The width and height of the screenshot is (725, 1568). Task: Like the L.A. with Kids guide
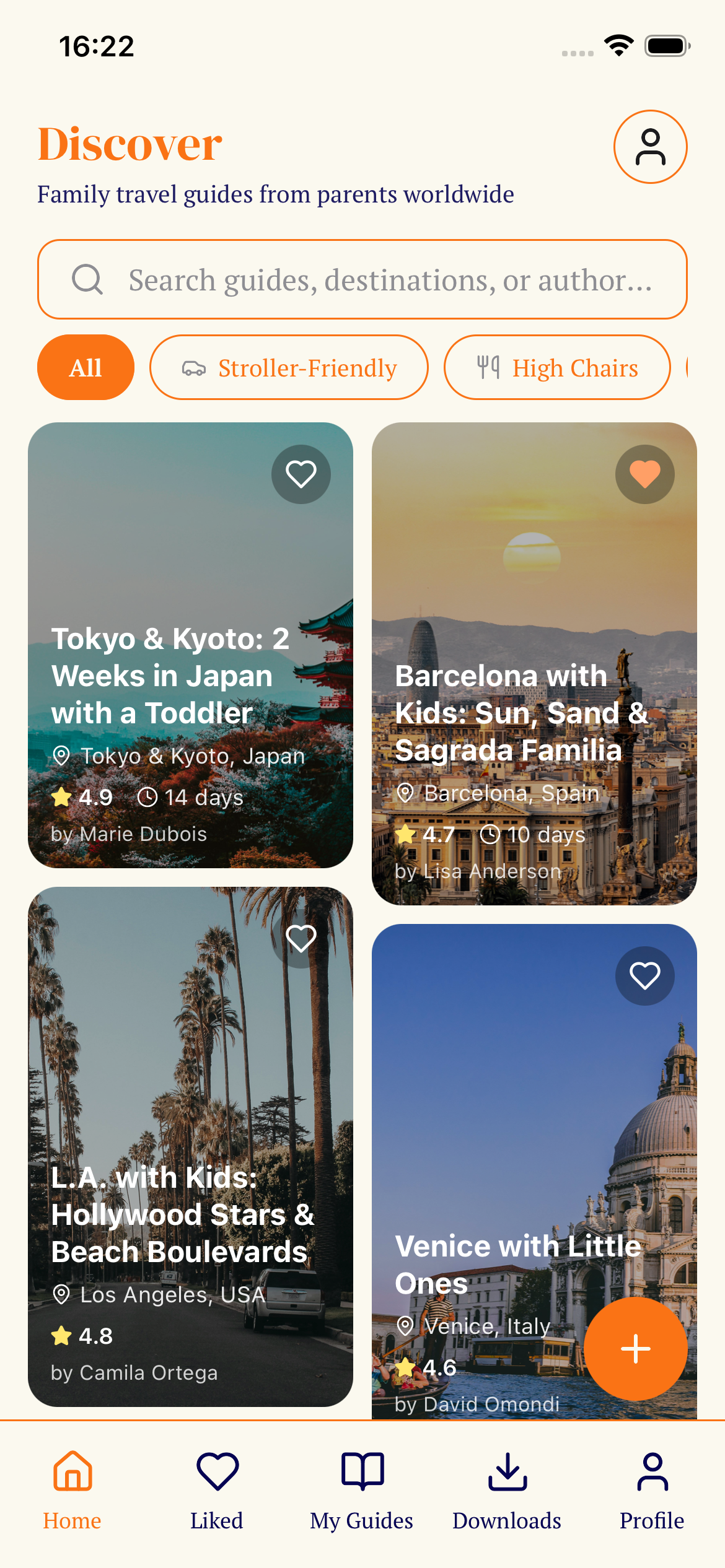click(x=301, y=940)
